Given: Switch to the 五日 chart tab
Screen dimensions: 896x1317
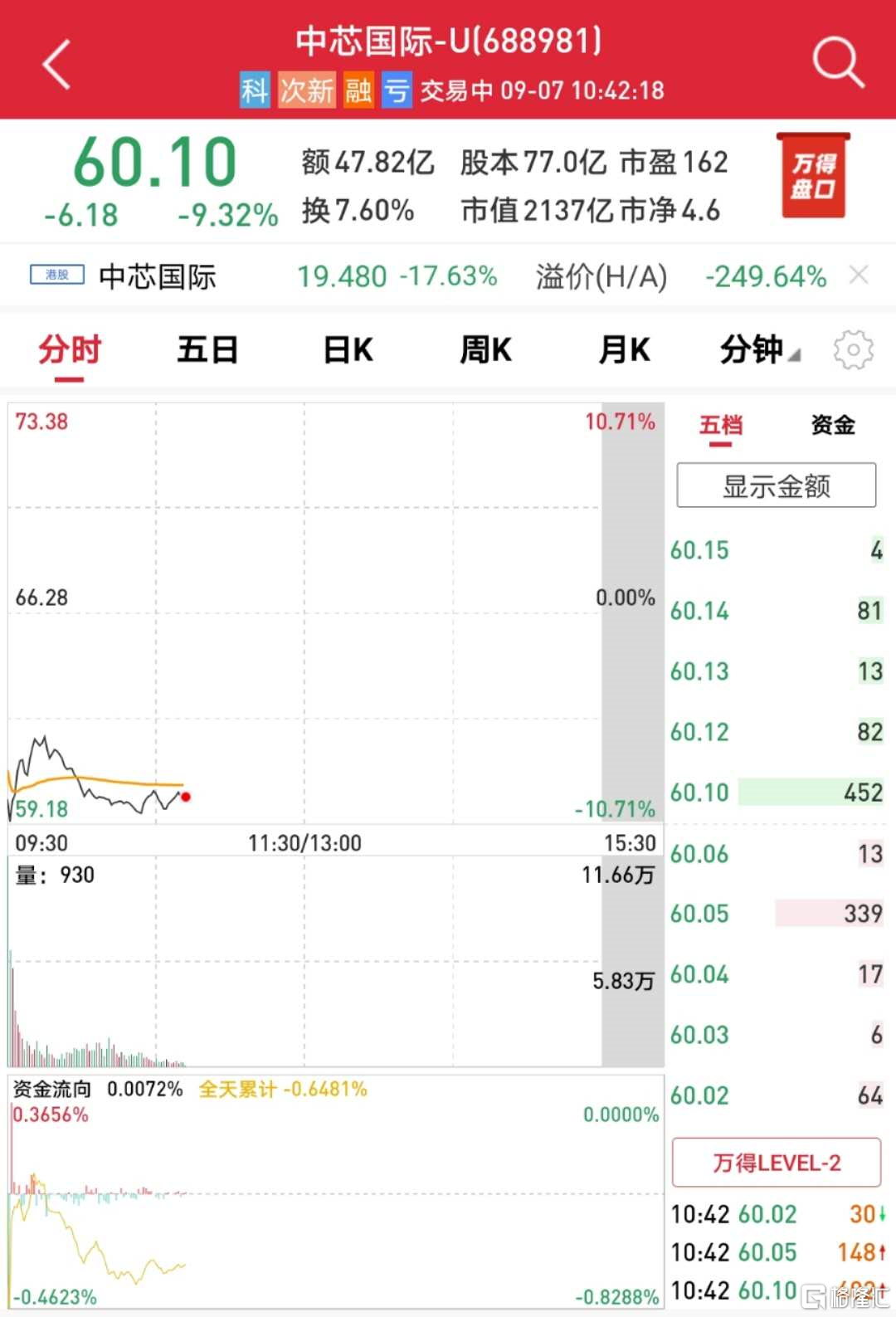Looking at the screenshot, I should click(x=207, y=350).
